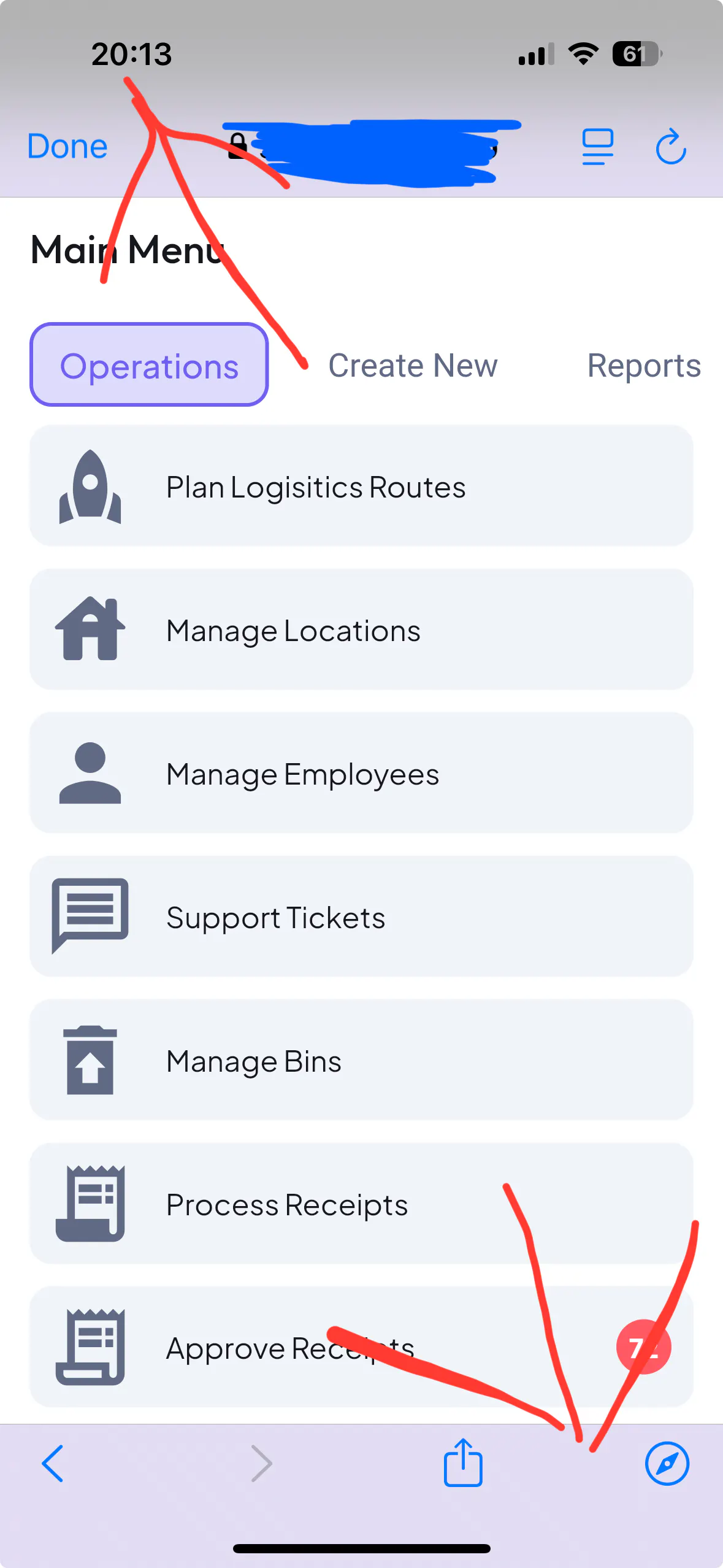Share this page

463,1464
